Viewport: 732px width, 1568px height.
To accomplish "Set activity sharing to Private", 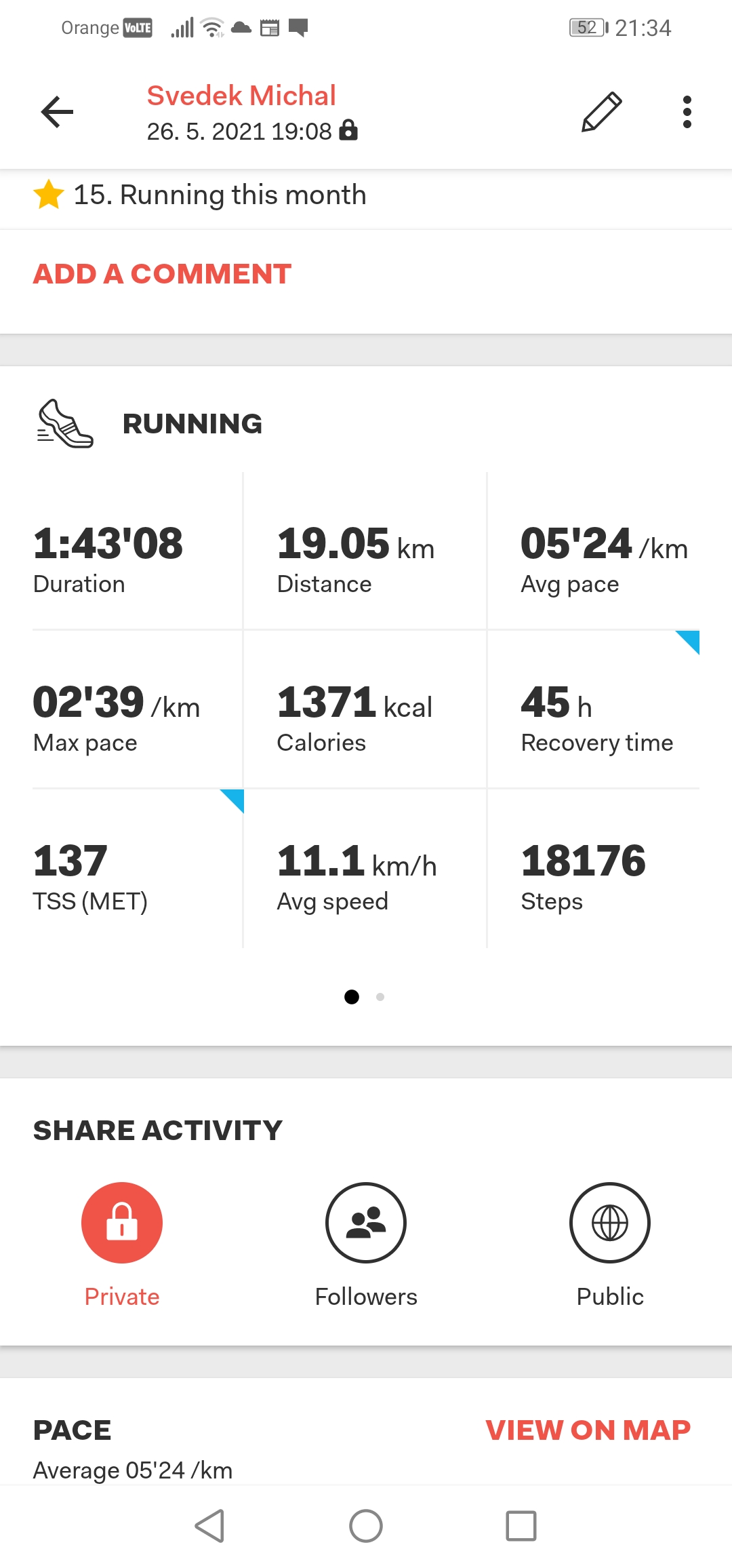I will (122, 1223).
